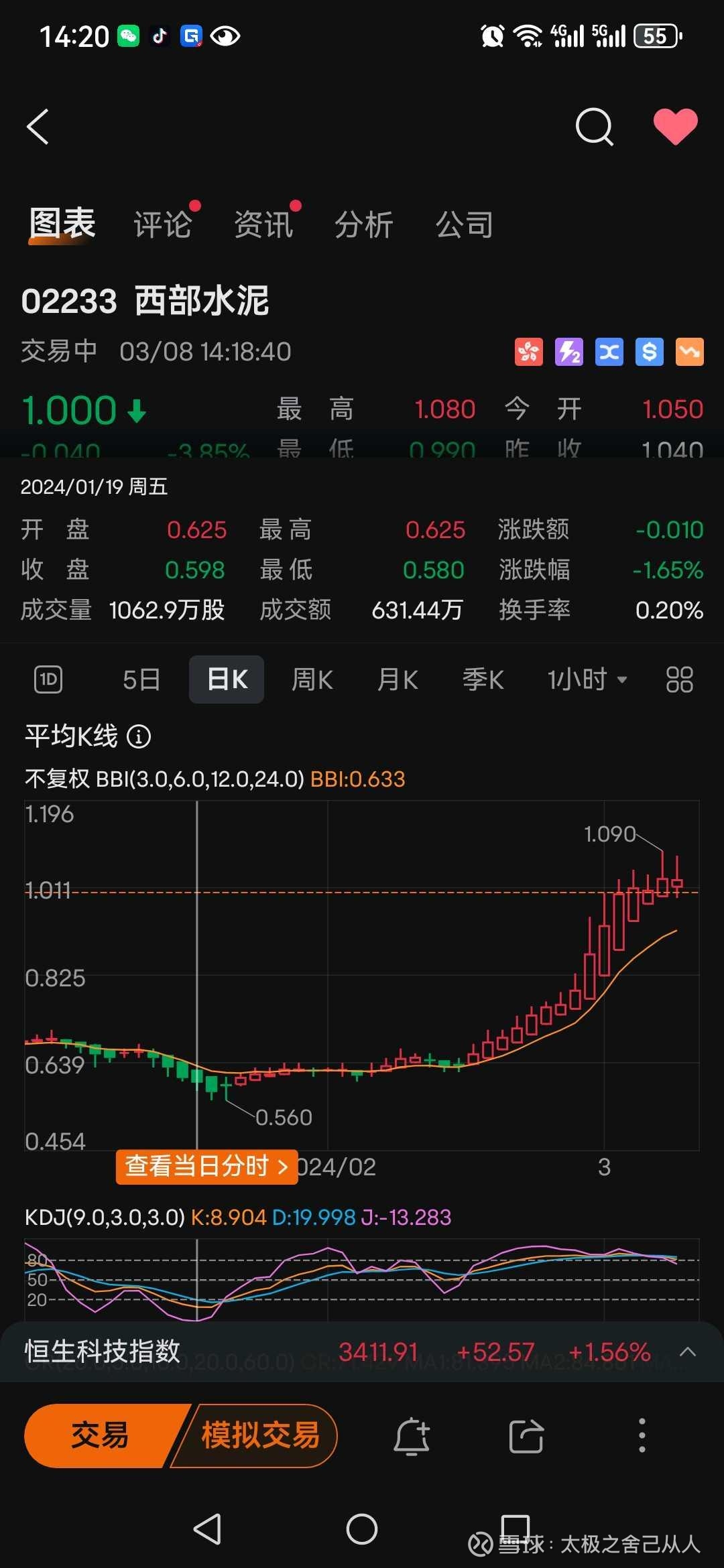Open the 1D intraday chart view
Image resolution: width=724 pixels, height=1568 pixels.
[48, 679]
